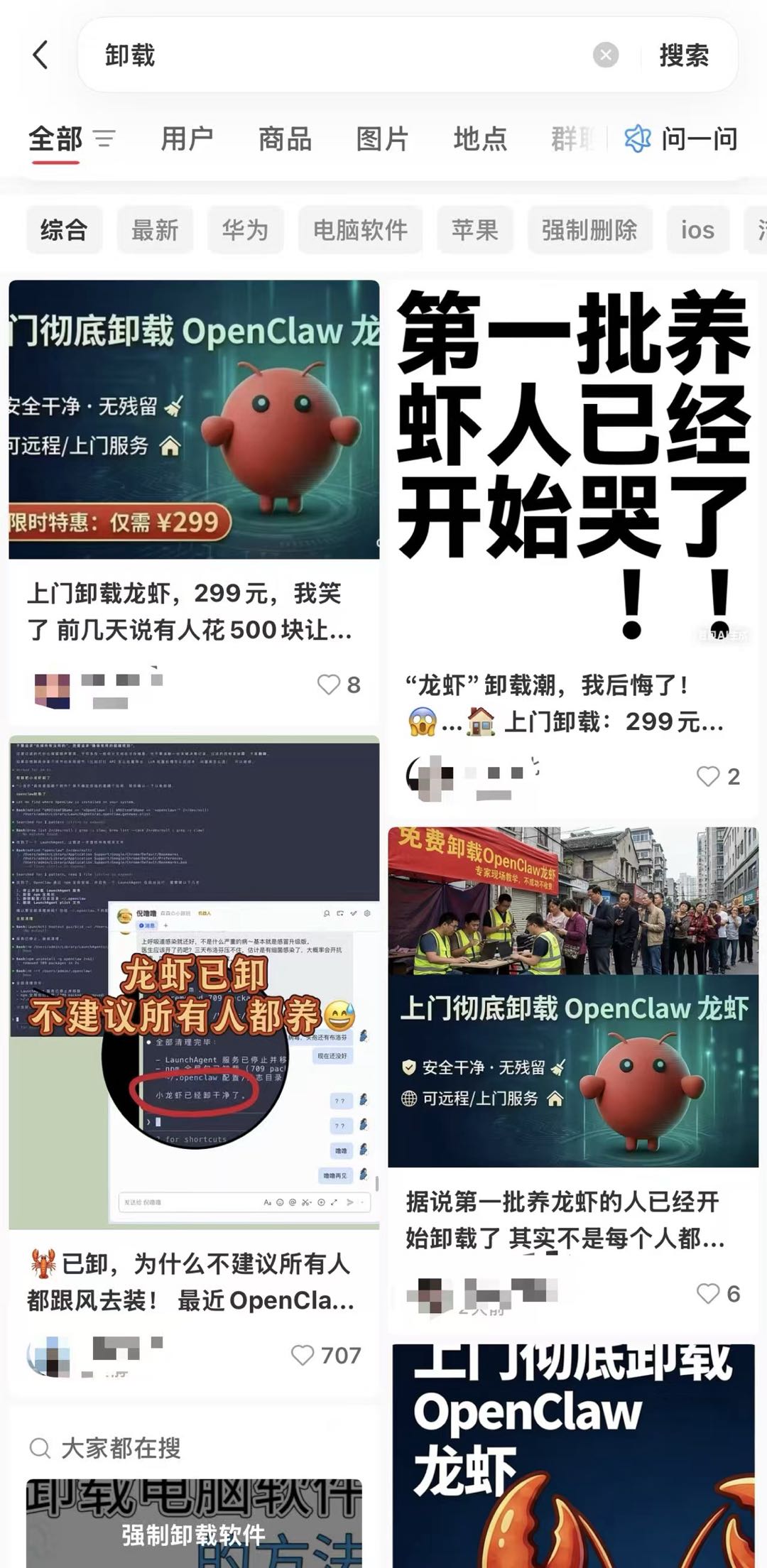Like the 已卸，为什么不建议所有人 post
Image resolution: width=767 pixels, height=1568 pixels.
[x=303, y=1355]
